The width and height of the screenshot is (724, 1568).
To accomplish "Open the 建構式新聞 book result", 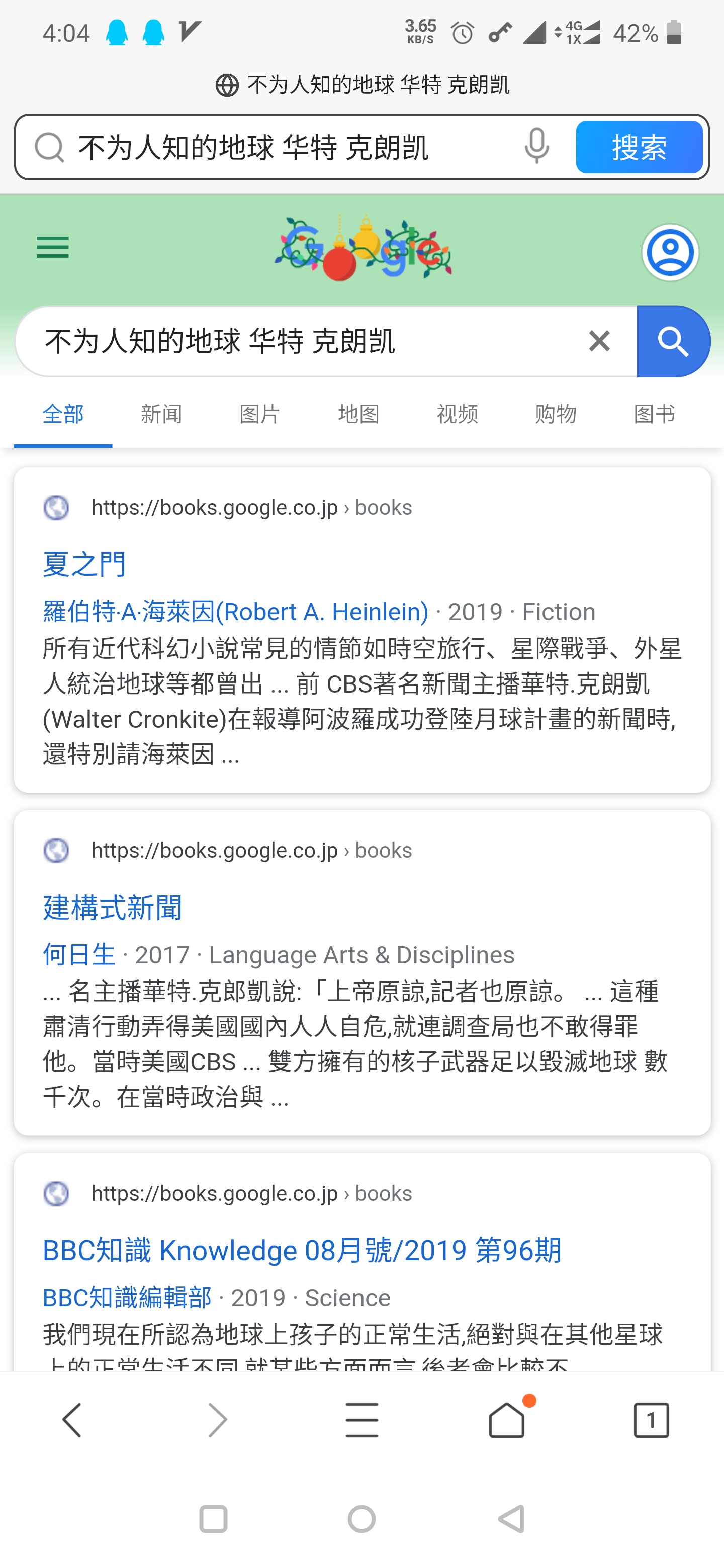I will (113, 907).
